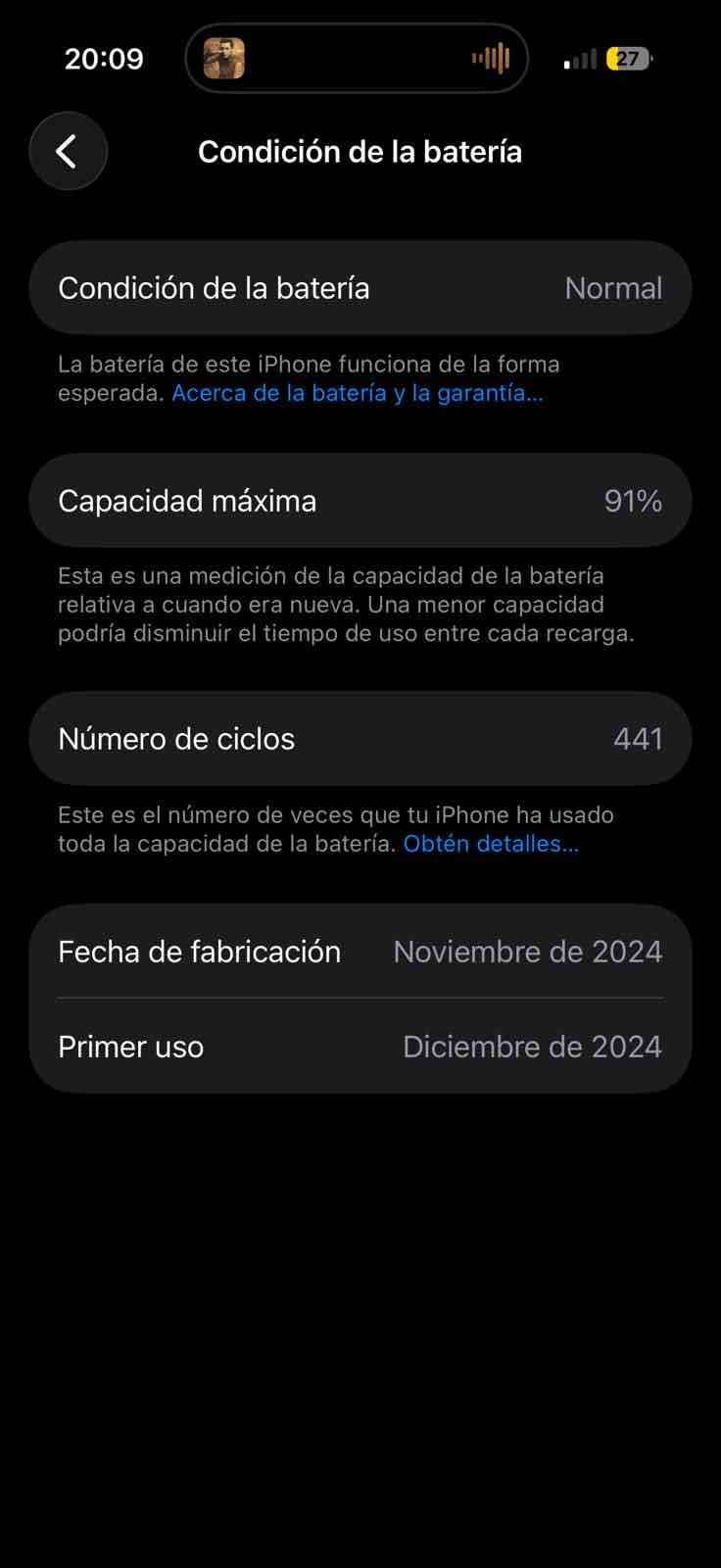The image size is (721, 1568).
Task: Tap the 'Primer uso' row
Action: (x=360, y=1046)
